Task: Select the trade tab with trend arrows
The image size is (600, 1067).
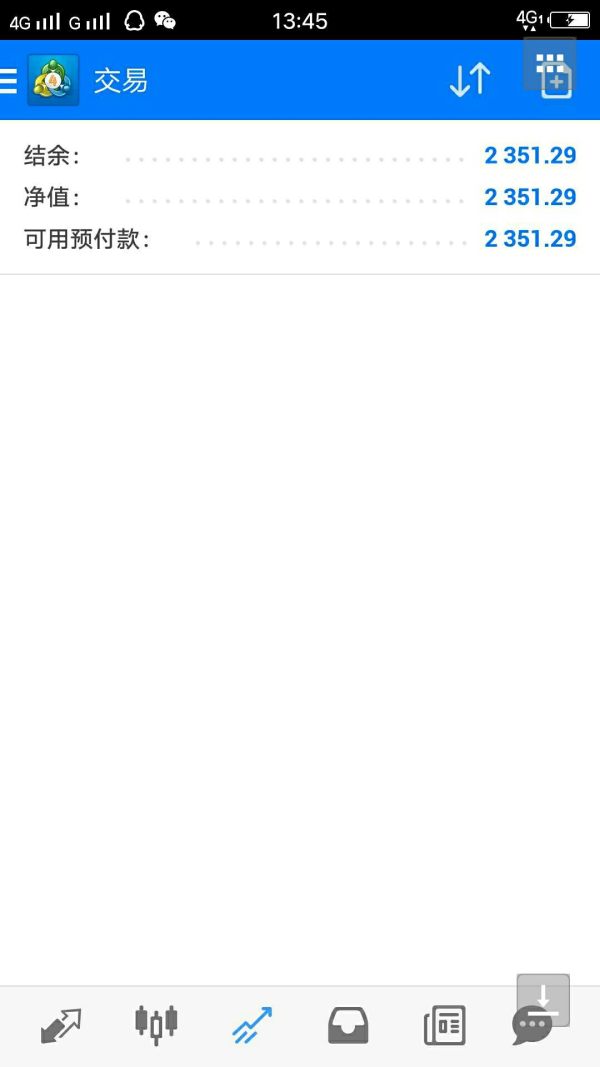Action: click(252, 1025)
